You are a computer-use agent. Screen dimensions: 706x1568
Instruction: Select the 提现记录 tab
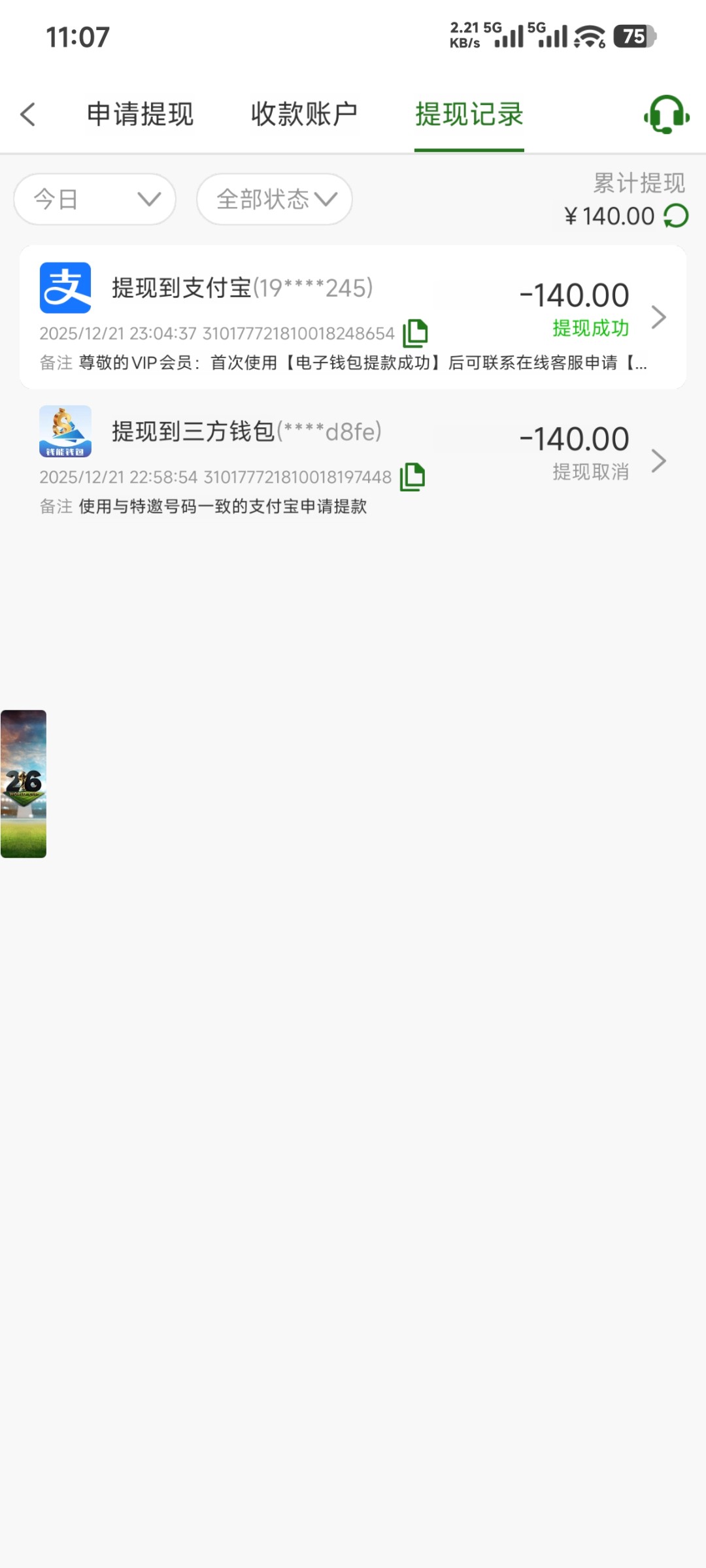[x=469, y=115]
